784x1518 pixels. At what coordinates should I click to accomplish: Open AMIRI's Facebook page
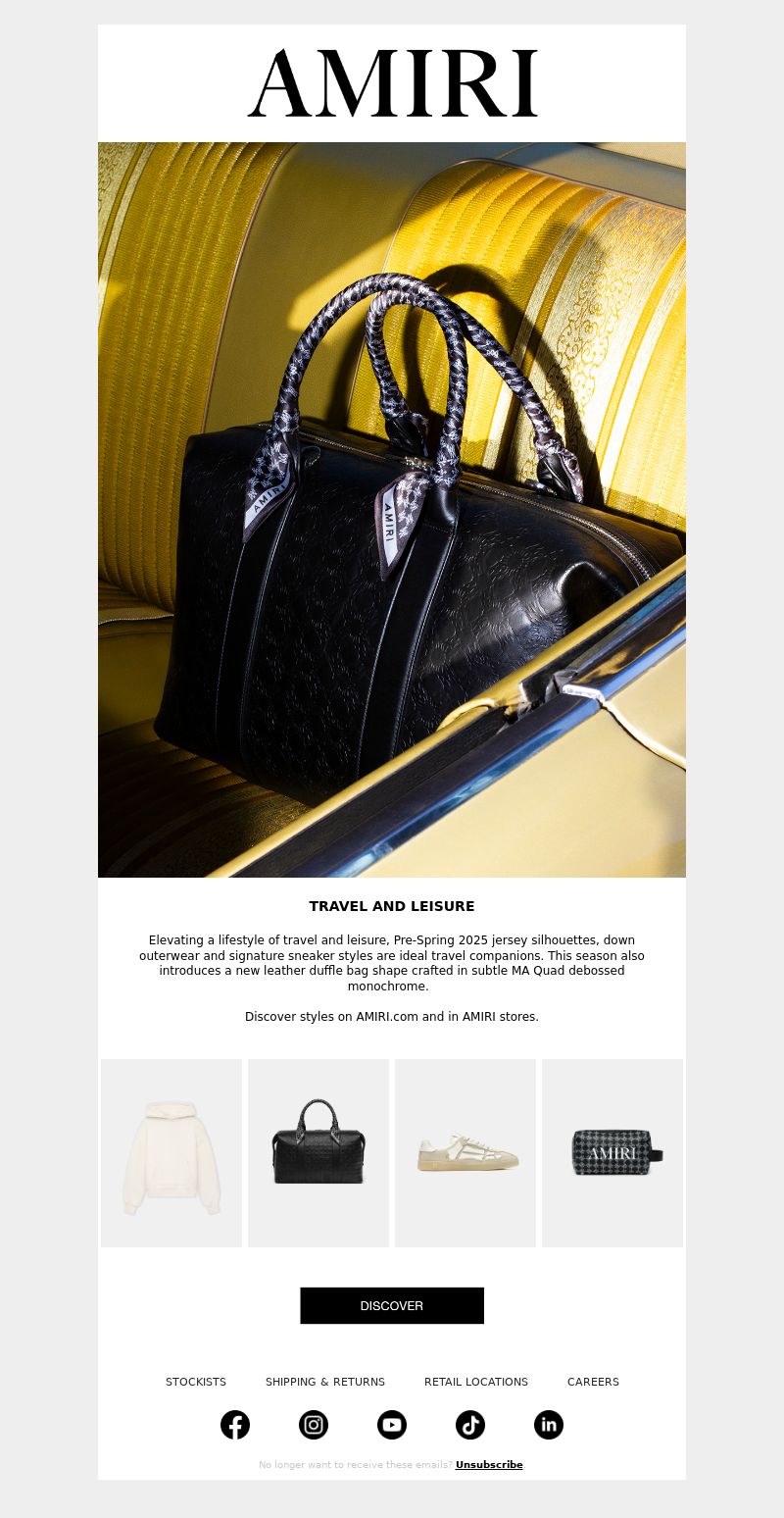235,1425
